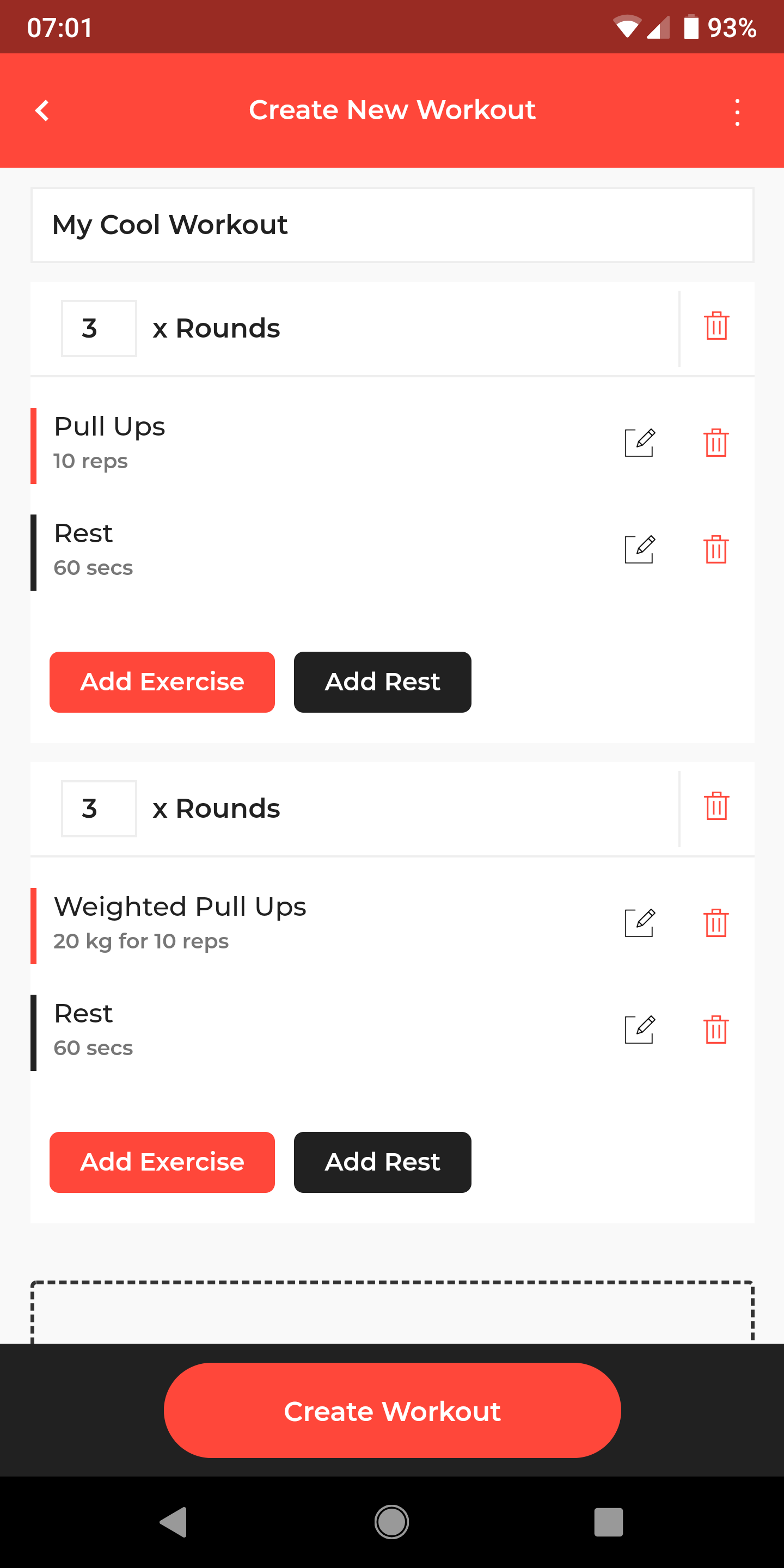This screenshot has width=784, height=1568.
Task: Edit the Pull Ups exercise
Action: [x=640, y=443]
